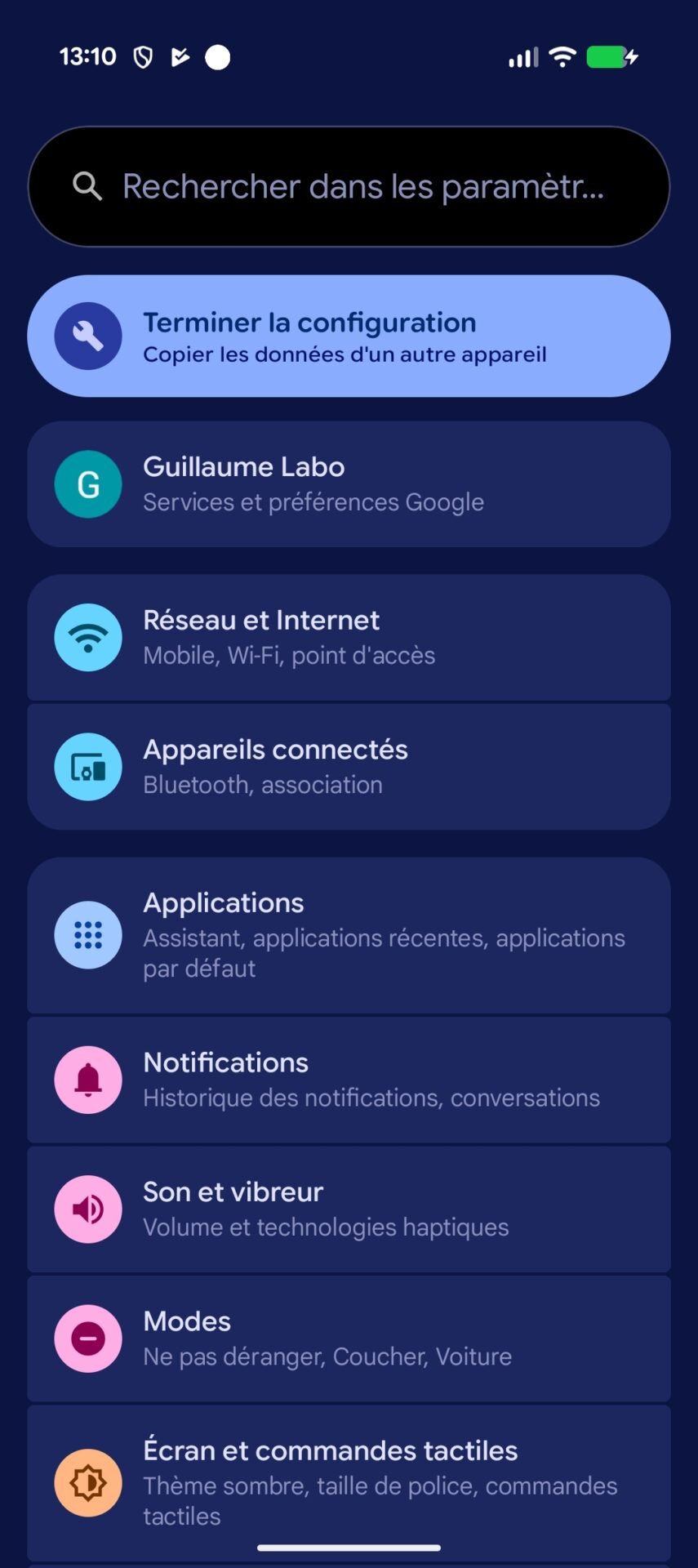Open the Applications settings row

click(349, 935)
